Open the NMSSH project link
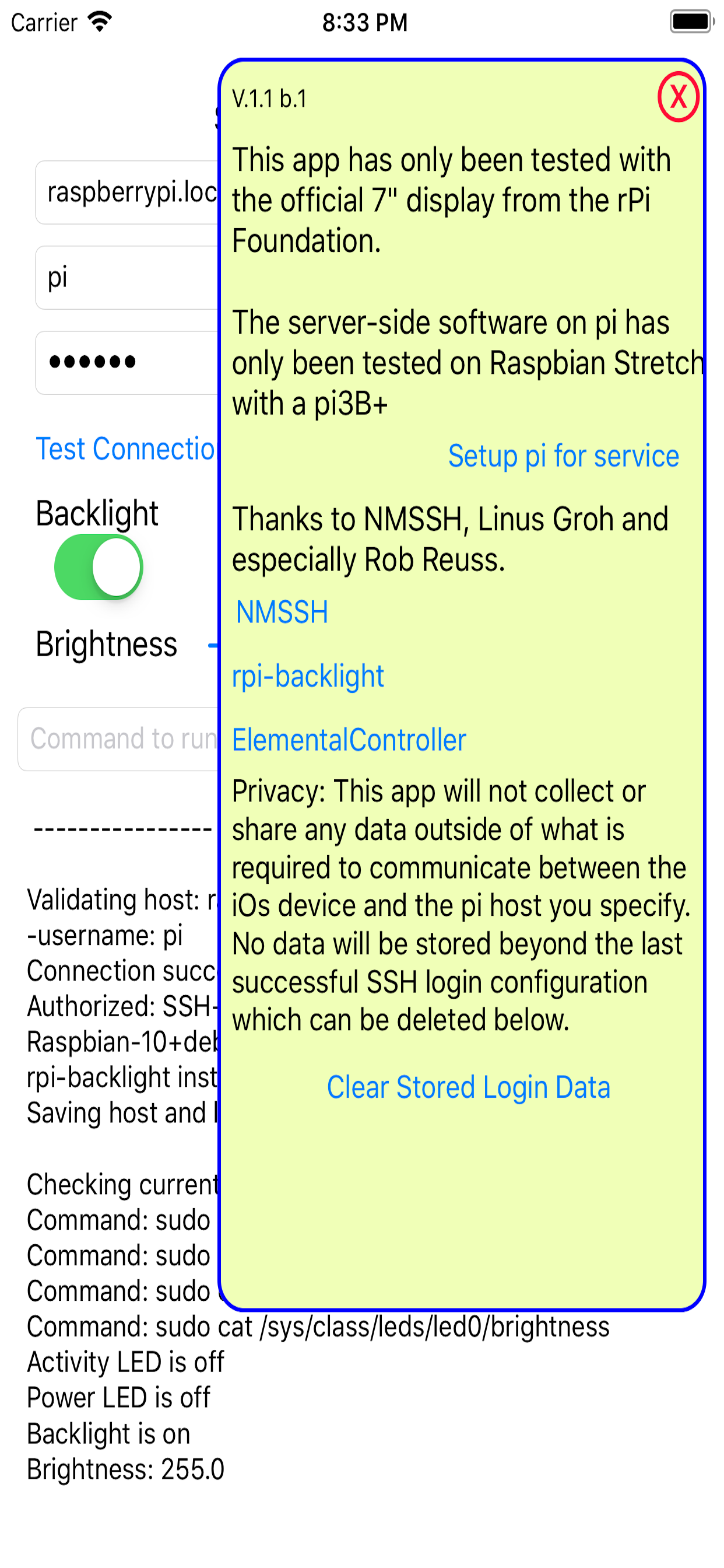 [282, 612]
